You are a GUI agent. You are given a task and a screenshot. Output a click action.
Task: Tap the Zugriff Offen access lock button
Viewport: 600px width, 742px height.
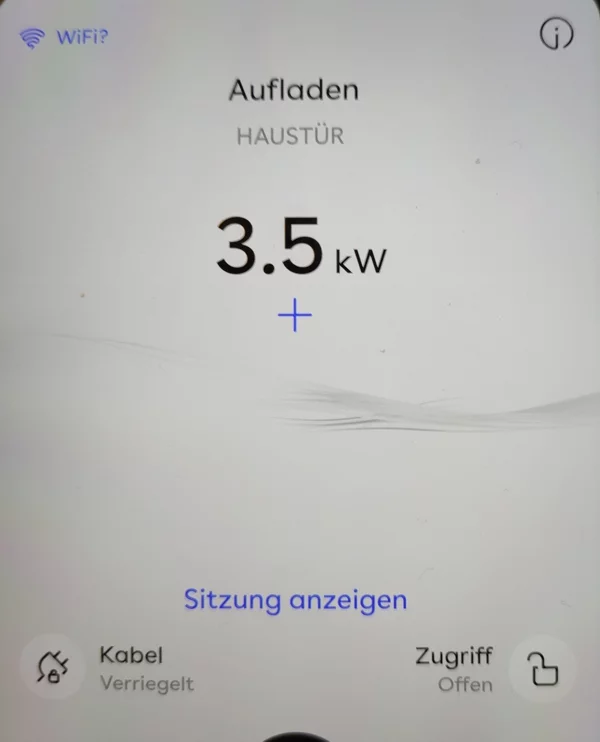[x=542, y=669]
